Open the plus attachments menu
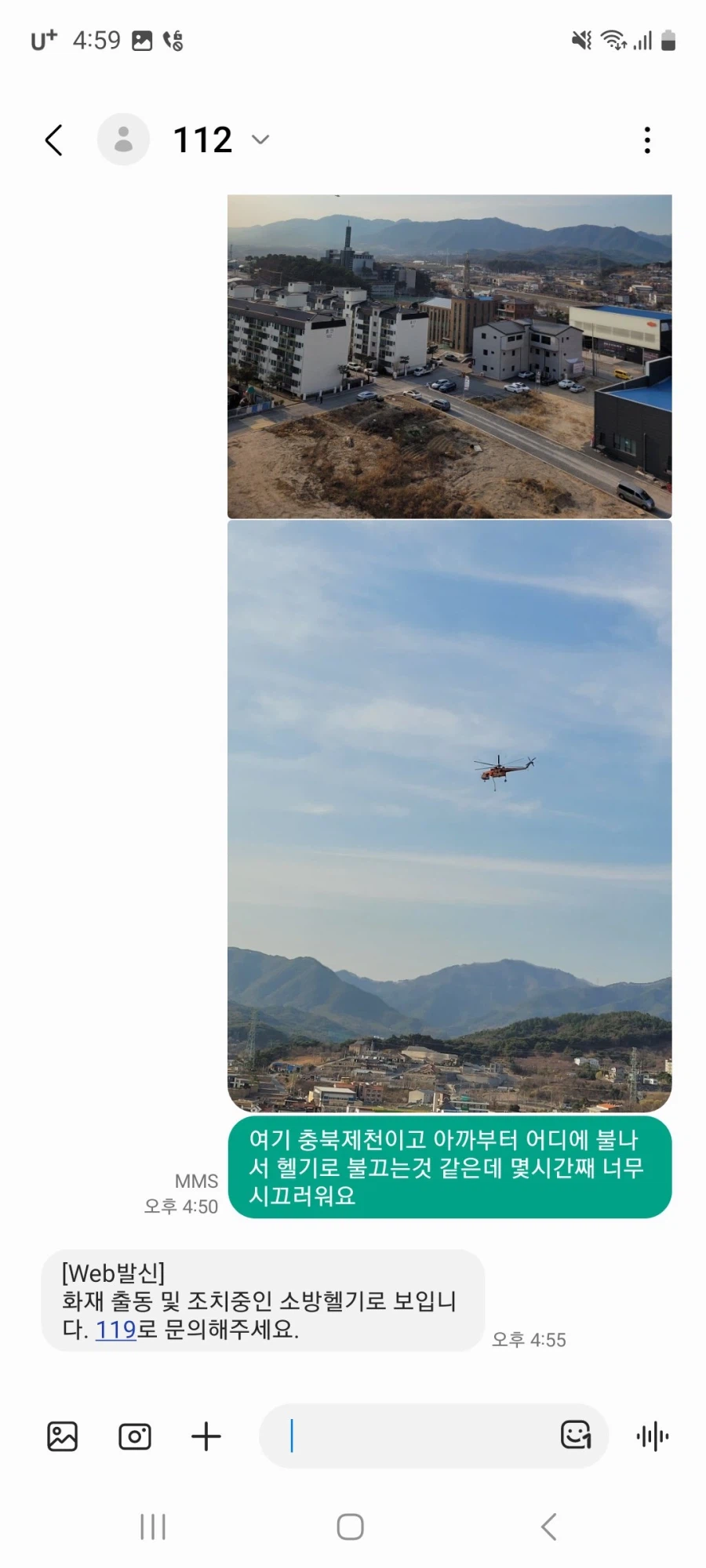The height and width of the screenshot is (1568, 706). pos(206,1436)
